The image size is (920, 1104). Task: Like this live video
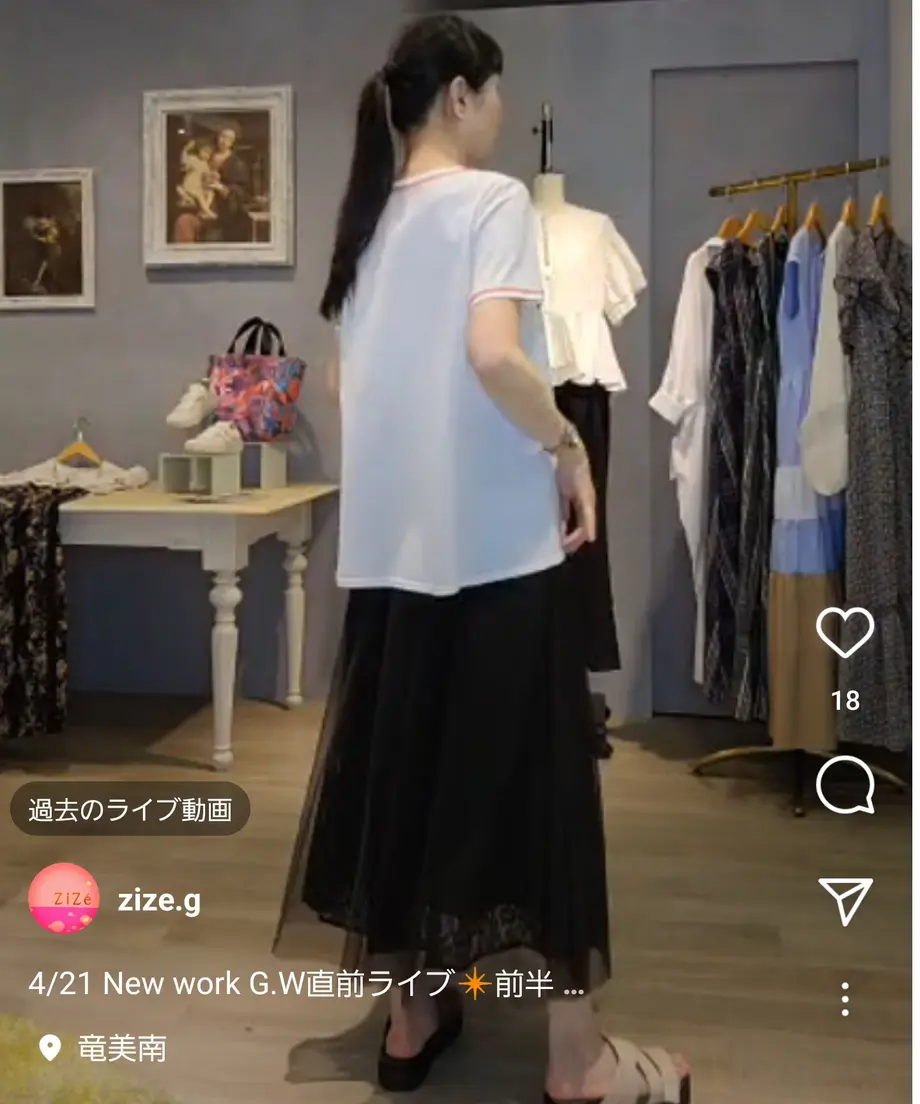pyautogui.click(x=845, y=632)
